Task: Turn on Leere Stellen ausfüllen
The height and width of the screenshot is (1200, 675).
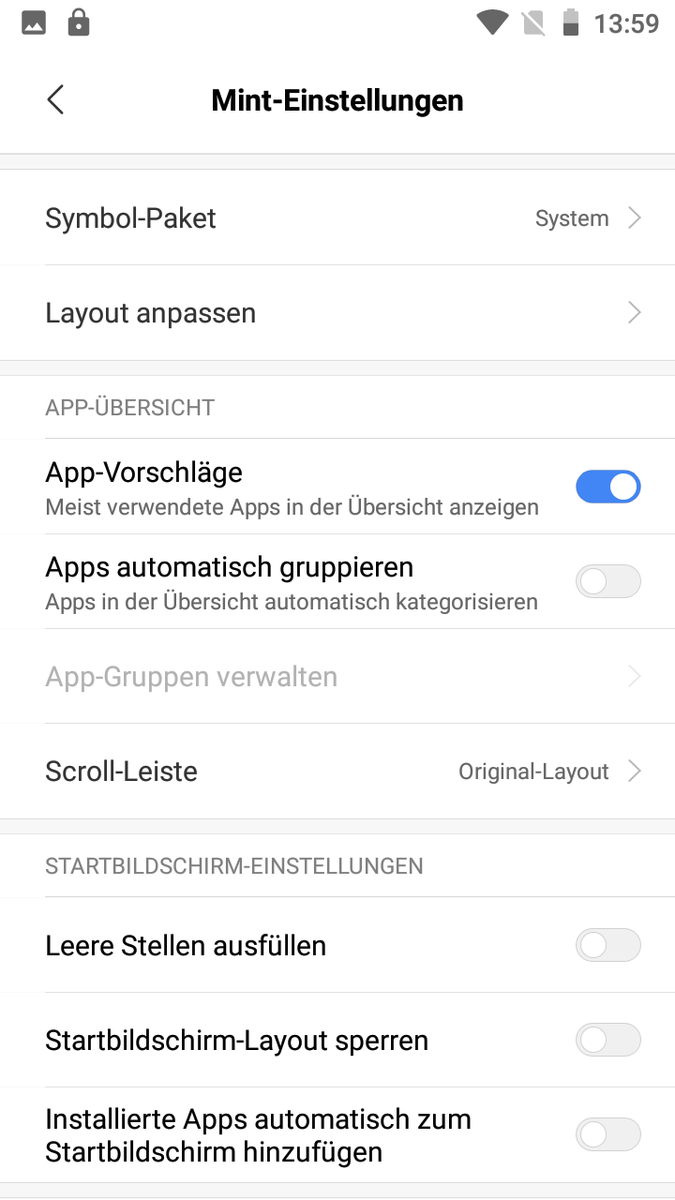Action: pyautogui.click(x=607, y=945)
